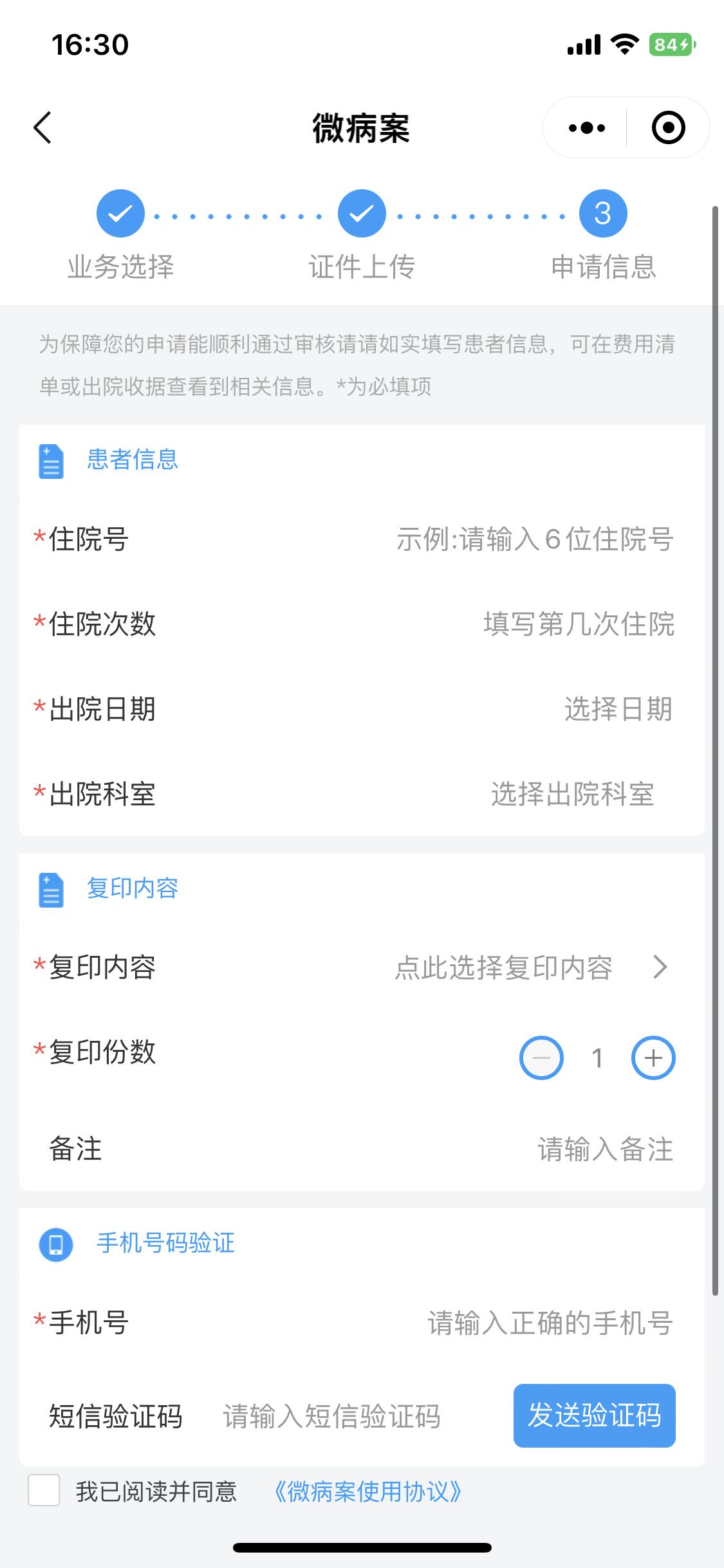This screenshot has width=724, height=1568.
Task: Tap the 手机号 phone number field
Action: point(550,1323)
